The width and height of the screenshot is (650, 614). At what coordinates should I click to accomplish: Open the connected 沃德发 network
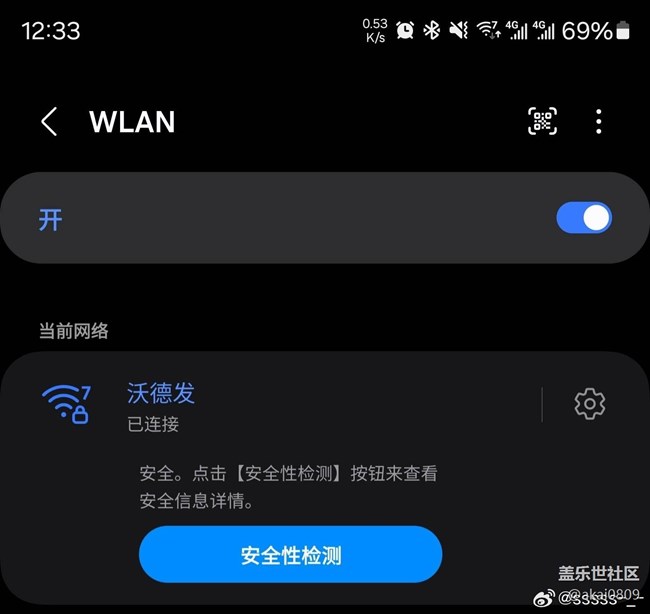[160, 404]
